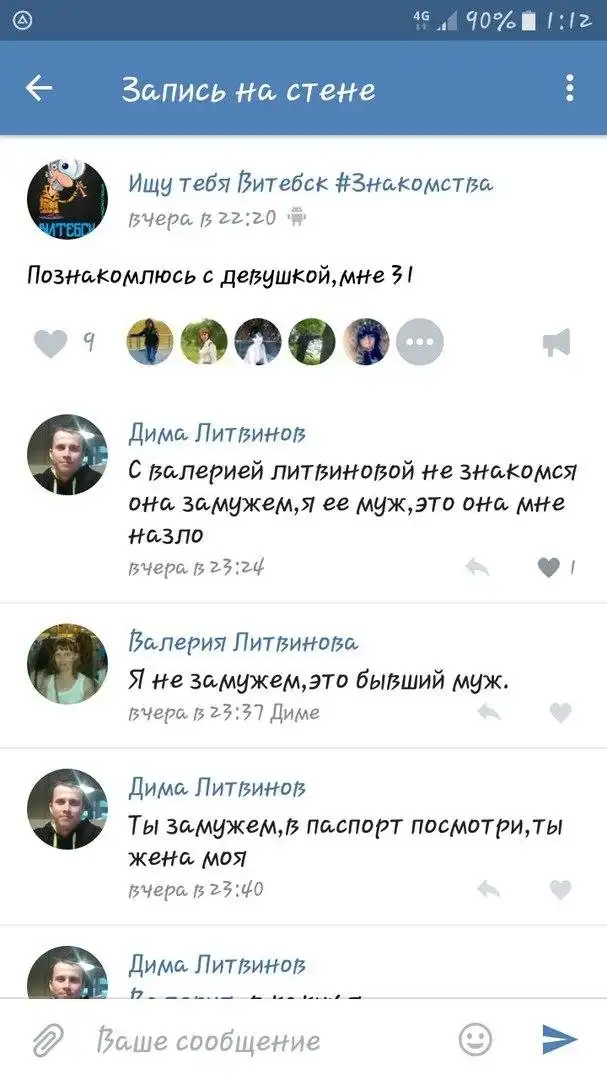This screenshot has height=1080, width=607.
Task: Like the post 'Познакомлюсь с девушкой'
Action: coord(50,343)
